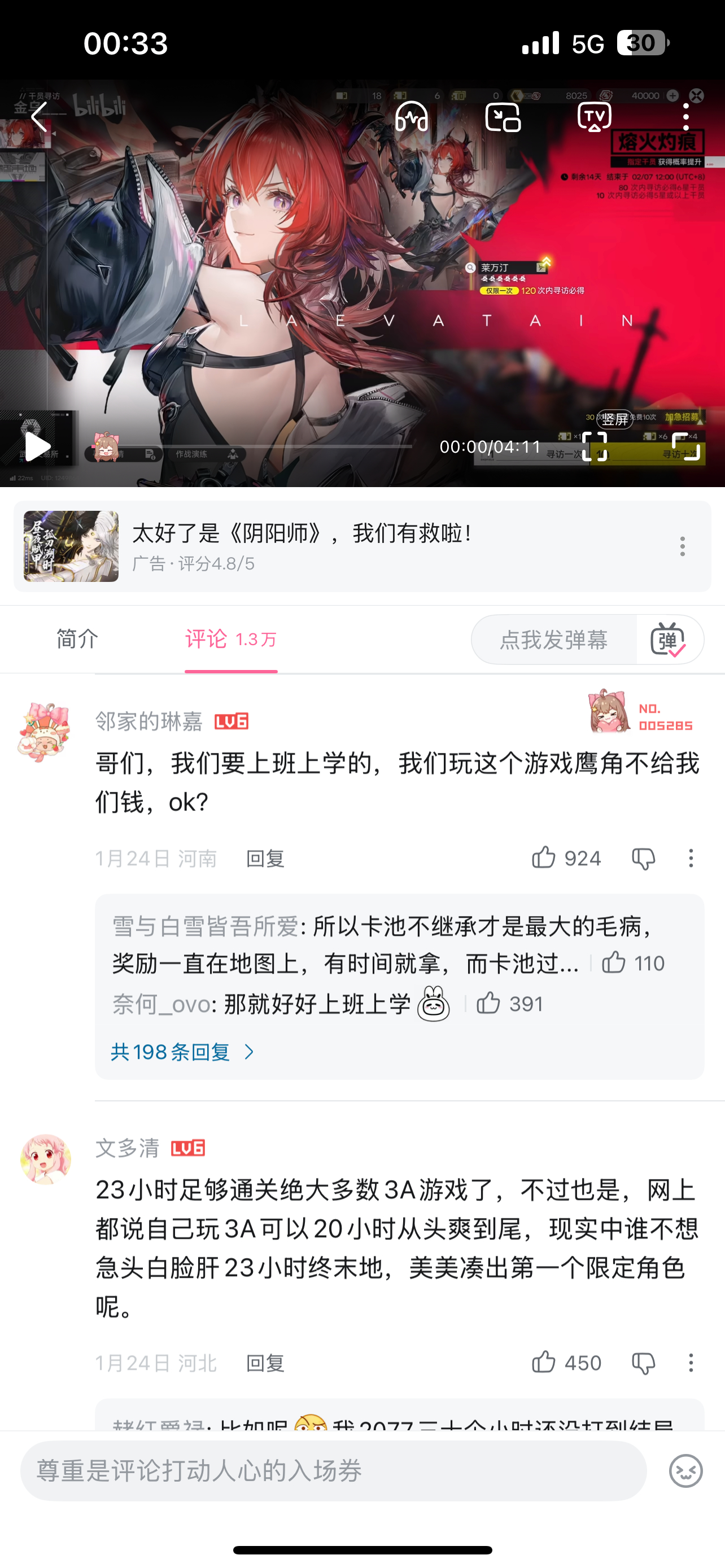The image size is (725, 1568).
Task: Play the video
Action: pyautogui.click(x=38, y=446)
